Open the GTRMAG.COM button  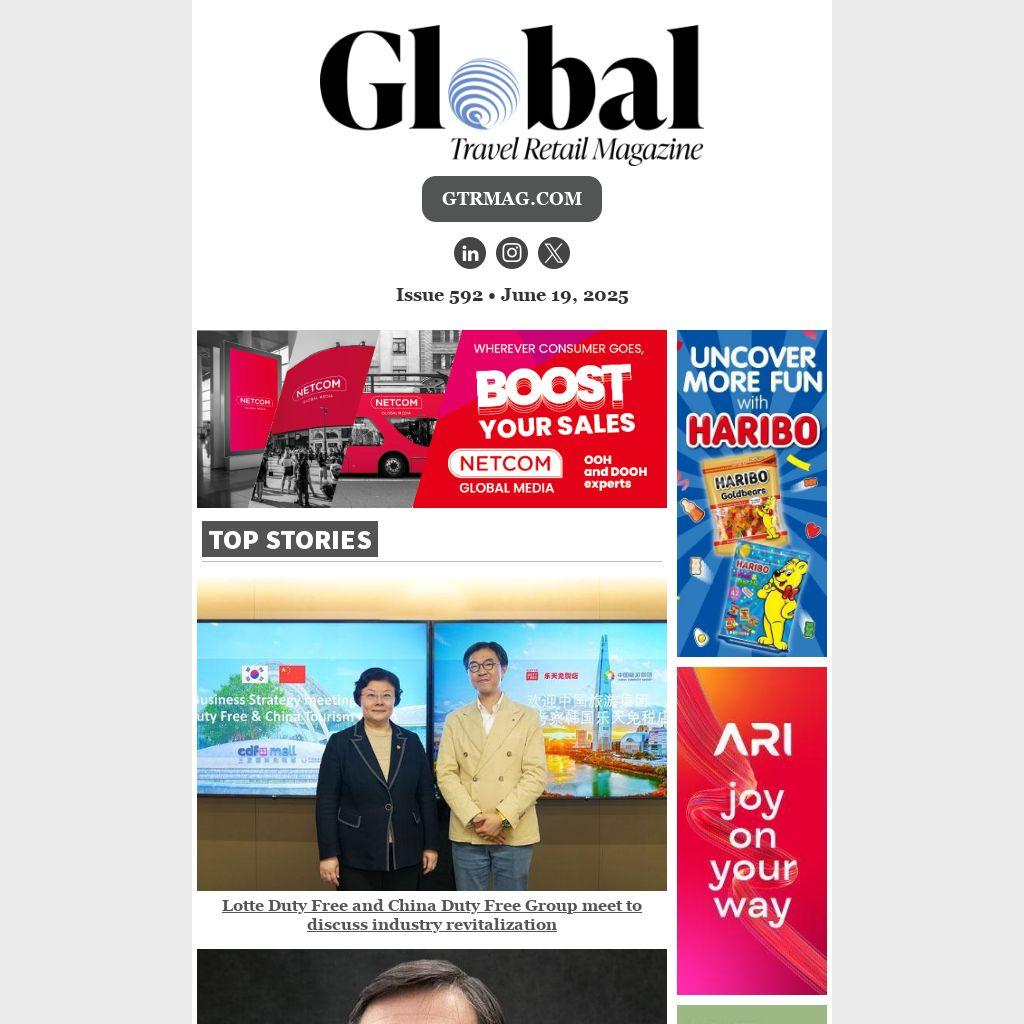[511, 199]
